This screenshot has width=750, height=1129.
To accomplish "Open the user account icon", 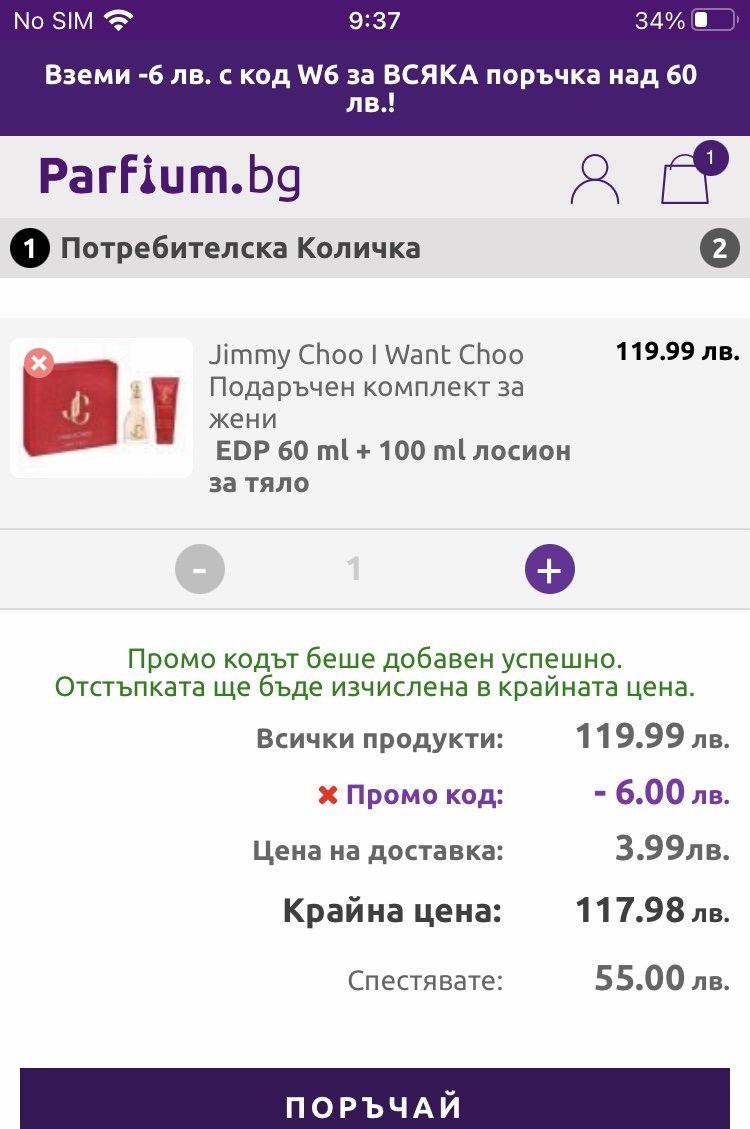I will [x=594, y=179].
